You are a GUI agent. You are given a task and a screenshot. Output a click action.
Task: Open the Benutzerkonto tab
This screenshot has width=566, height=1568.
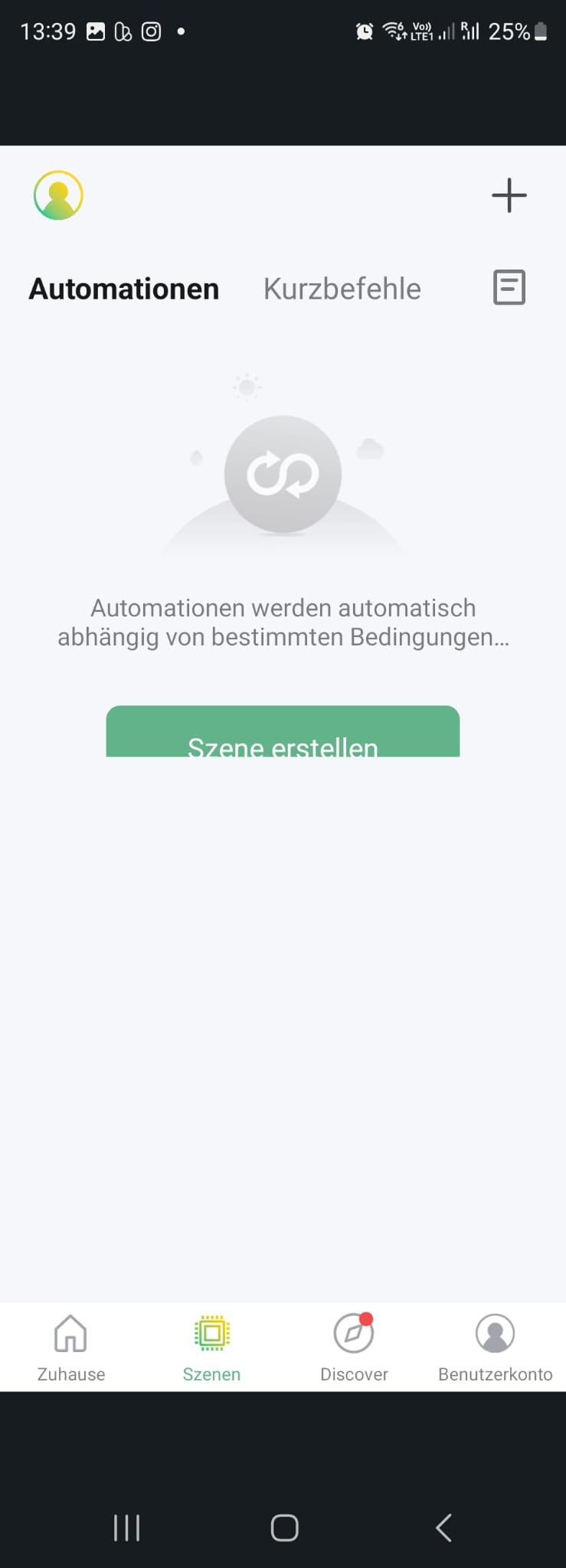tap(495, 1348)
